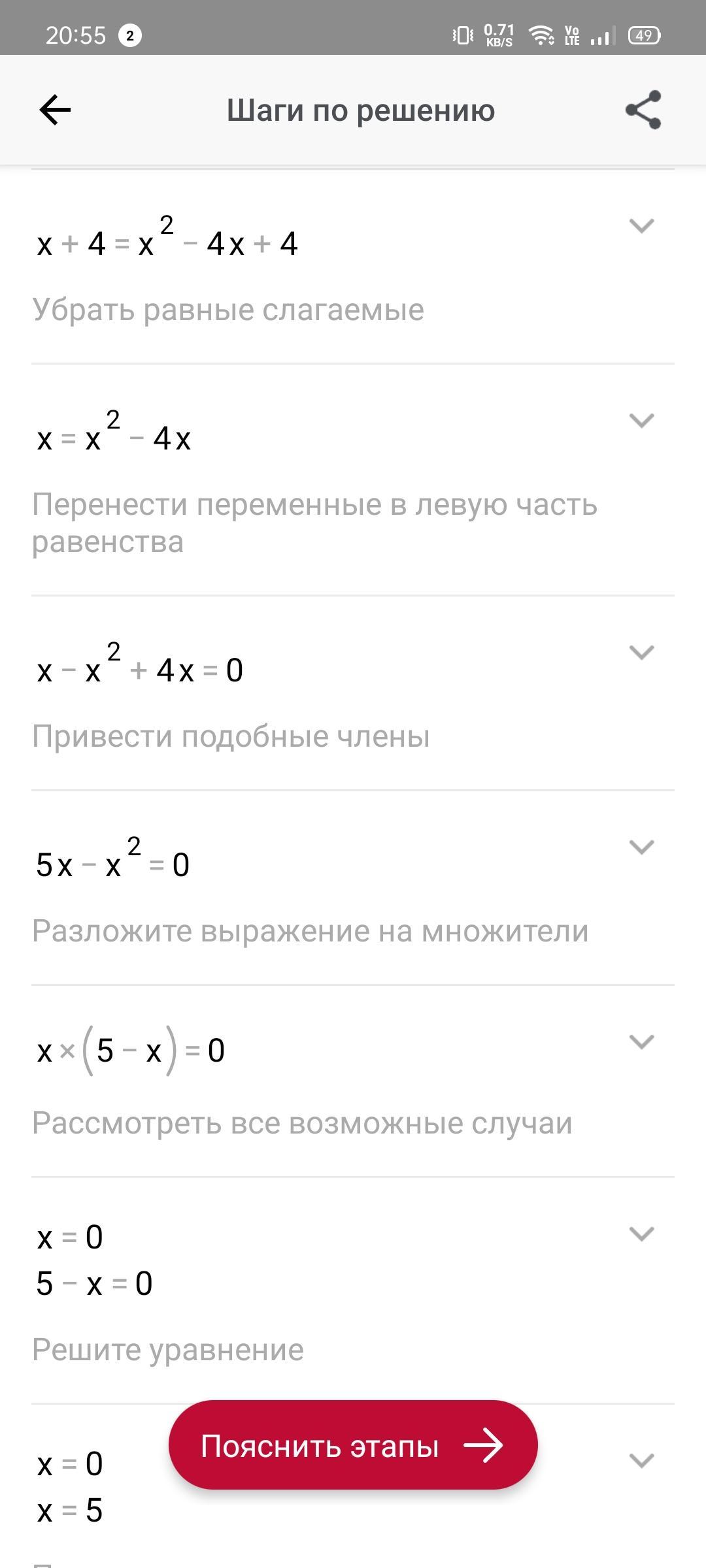This screenshot has height=1568, width=706.
Task: Expand the step x + 4 = x² − 4x + 4
Action: (641, 226)
